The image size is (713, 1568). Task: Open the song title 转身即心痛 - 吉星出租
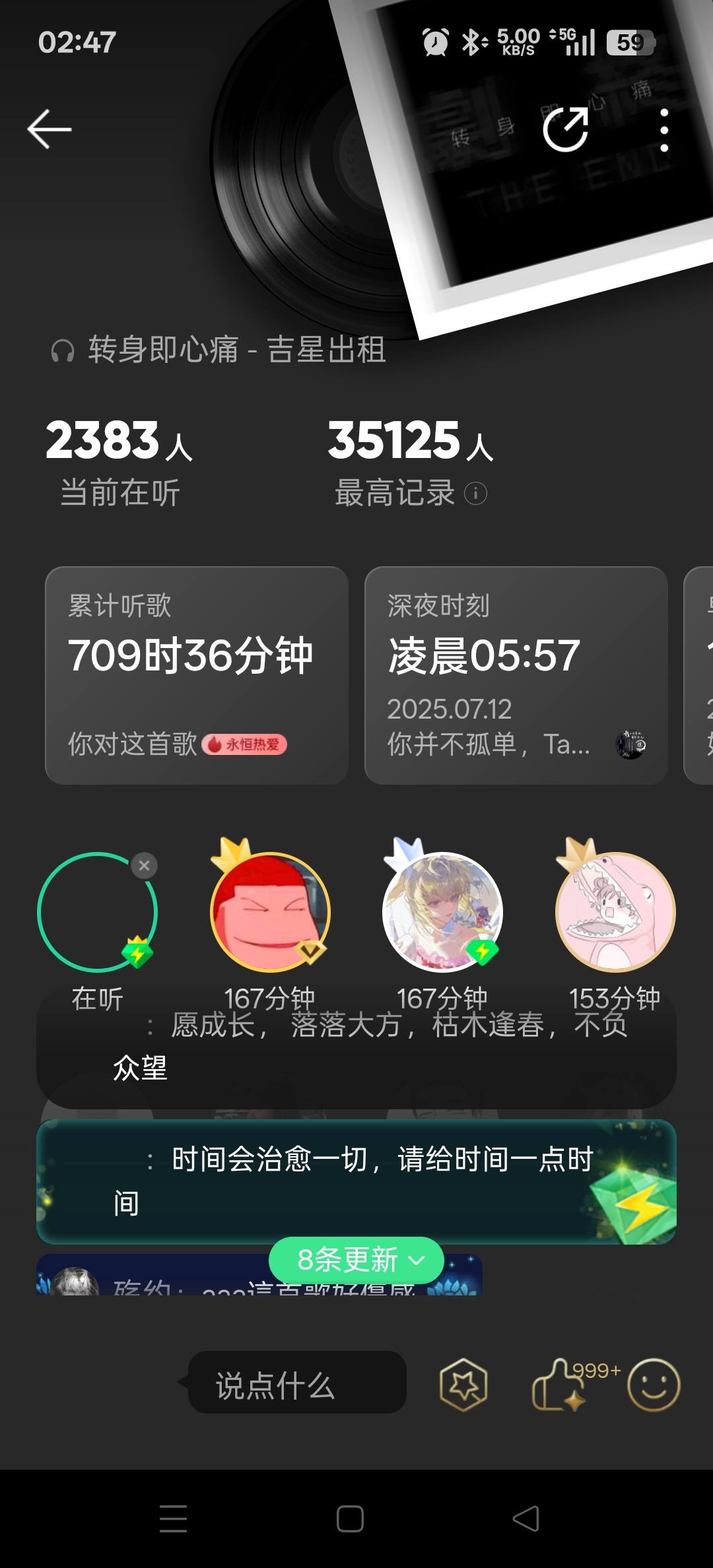click(x=236, y=349)
